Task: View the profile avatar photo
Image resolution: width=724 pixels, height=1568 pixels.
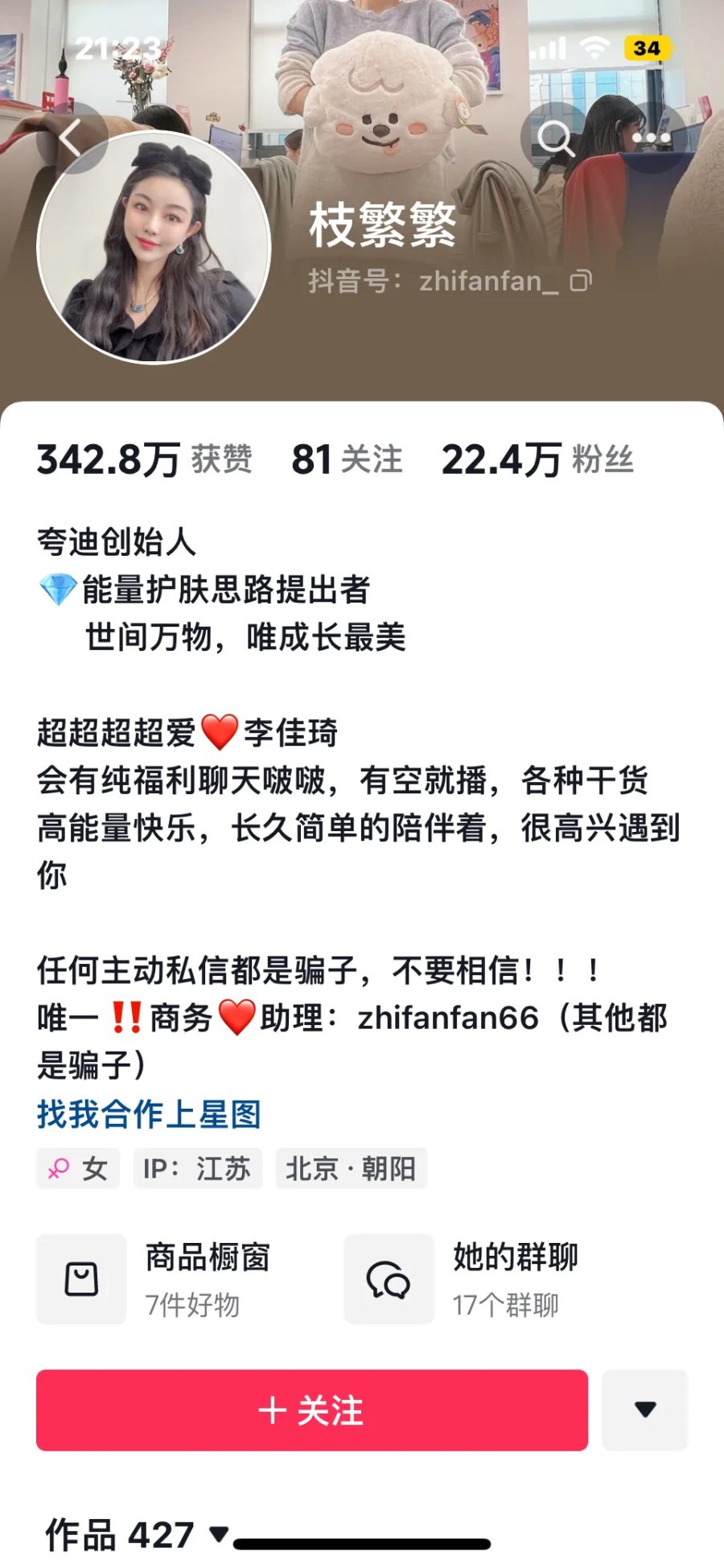Action: pyautogui.click(x=154, y=247)
